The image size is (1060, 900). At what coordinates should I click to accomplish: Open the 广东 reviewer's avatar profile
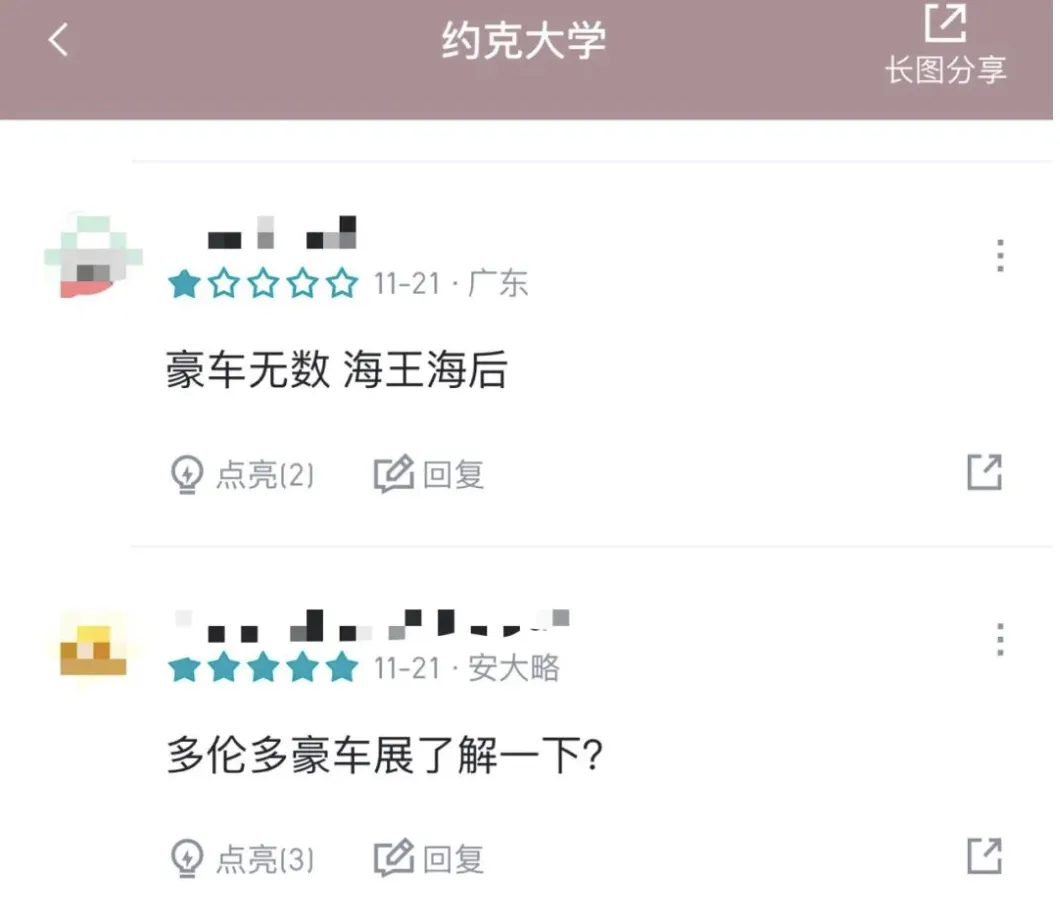pos(92,256)
